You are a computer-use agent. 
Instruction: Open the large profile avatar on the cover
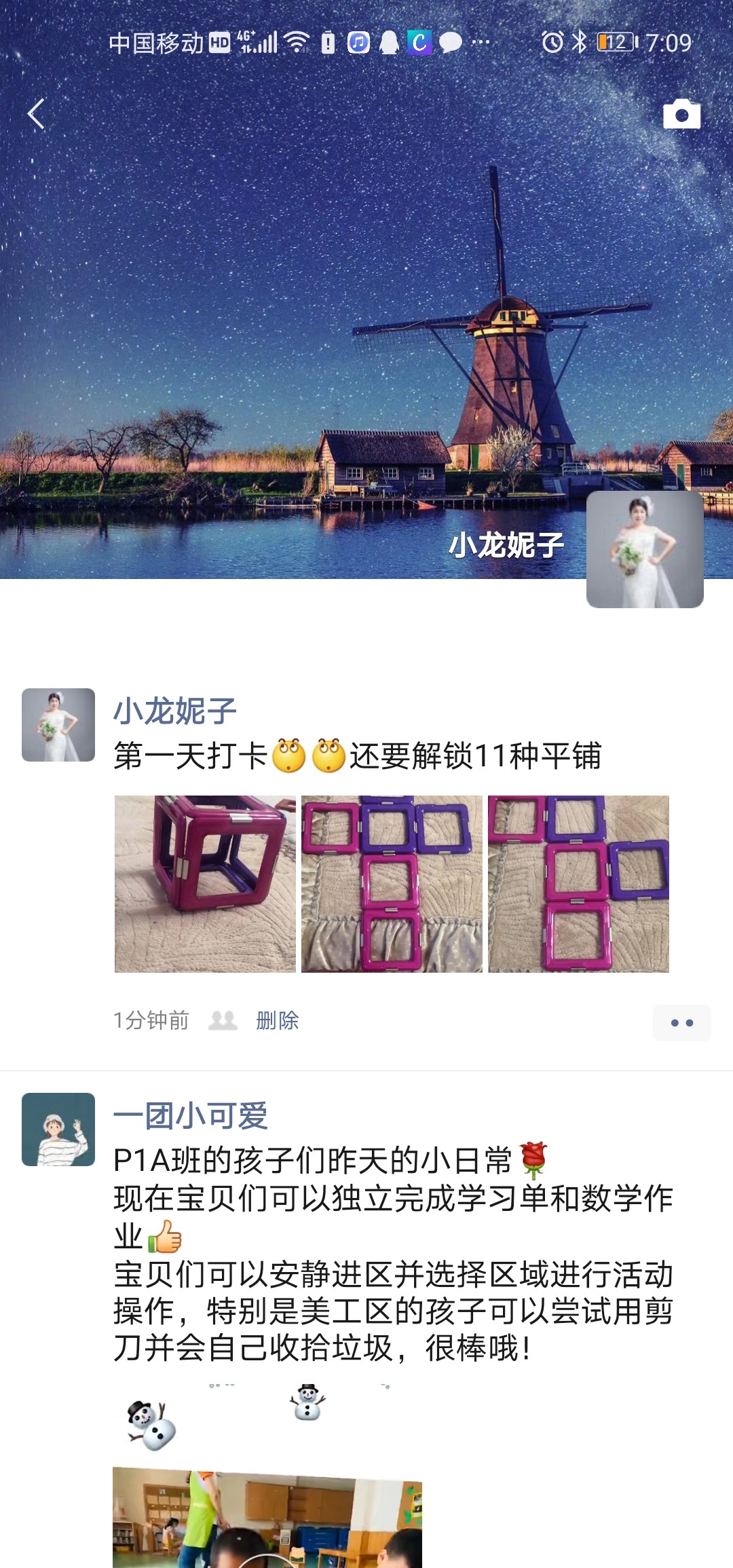[x=644, y=549]
